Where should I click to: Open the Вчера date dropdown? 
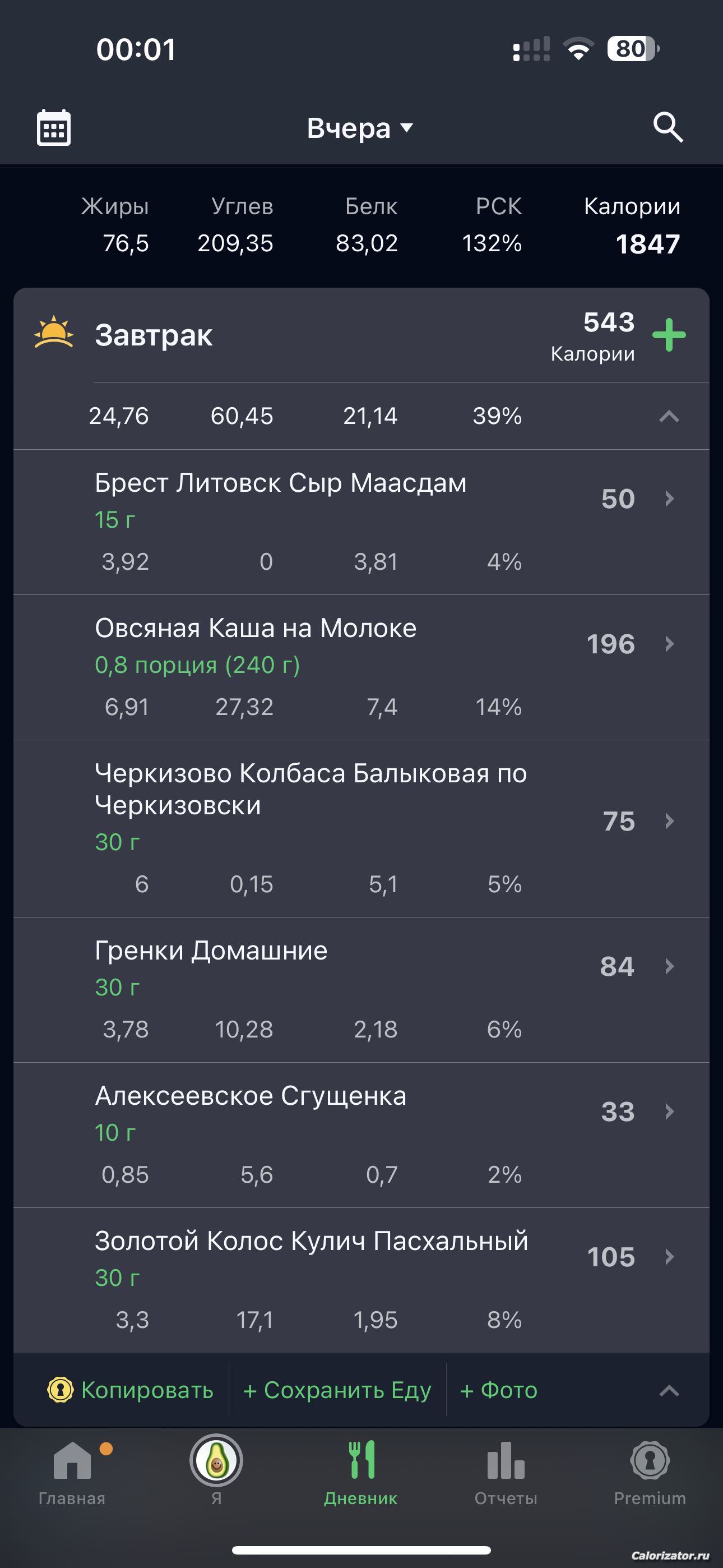pos(360,128)
